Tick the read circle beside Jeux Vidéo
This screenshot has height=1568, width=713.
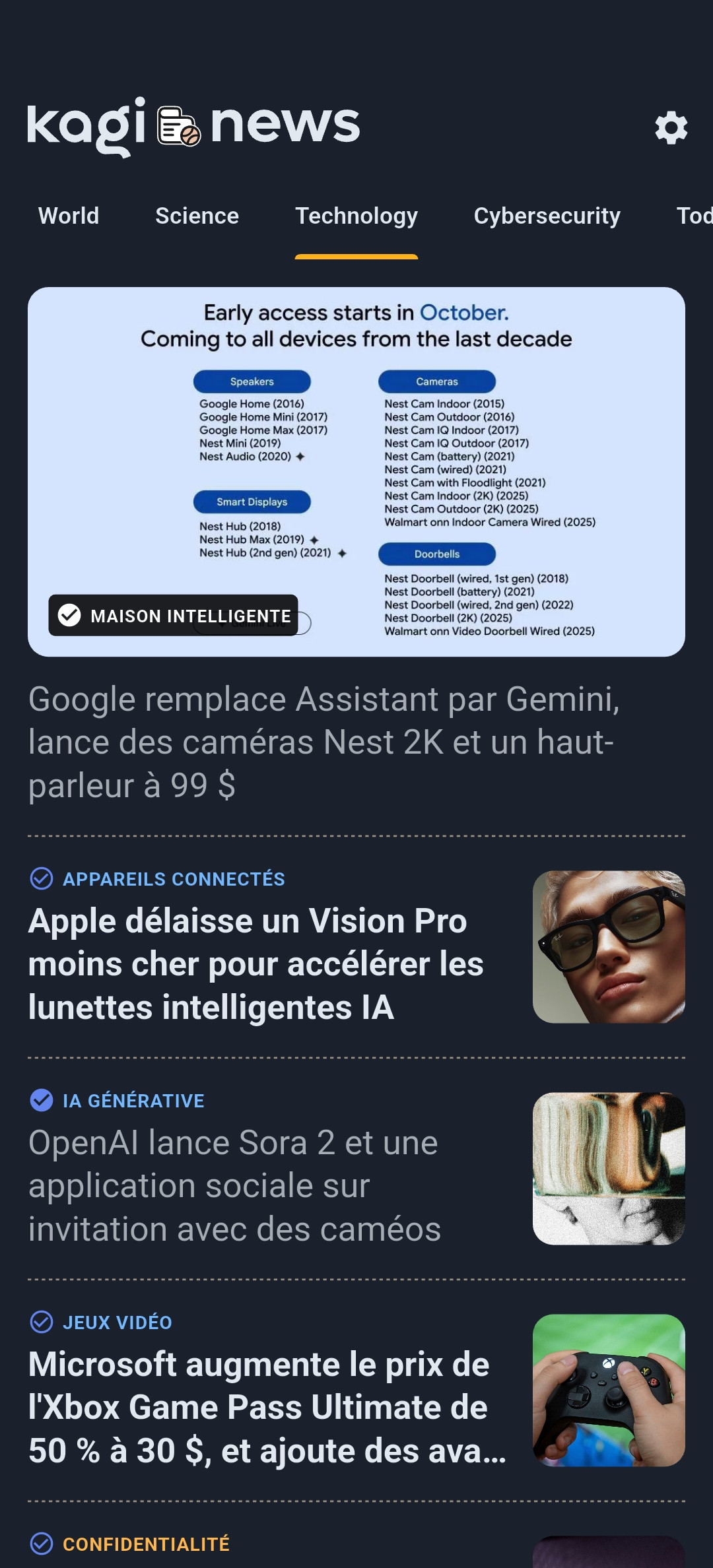tap(42, 1322)
